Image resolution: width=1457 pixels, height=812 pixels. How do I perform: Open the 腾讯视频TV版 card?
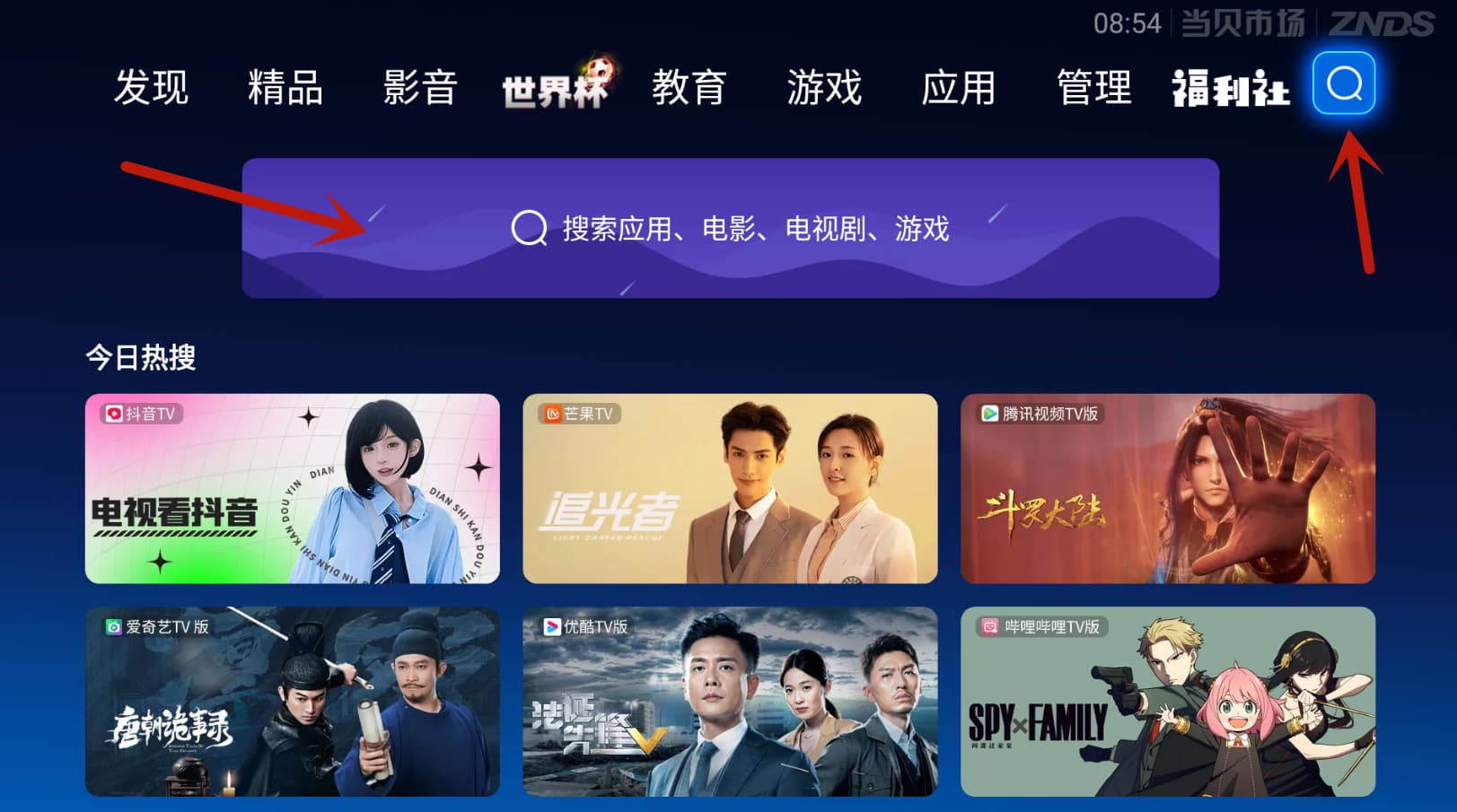pyautogui.click(x=1167, y=489)
